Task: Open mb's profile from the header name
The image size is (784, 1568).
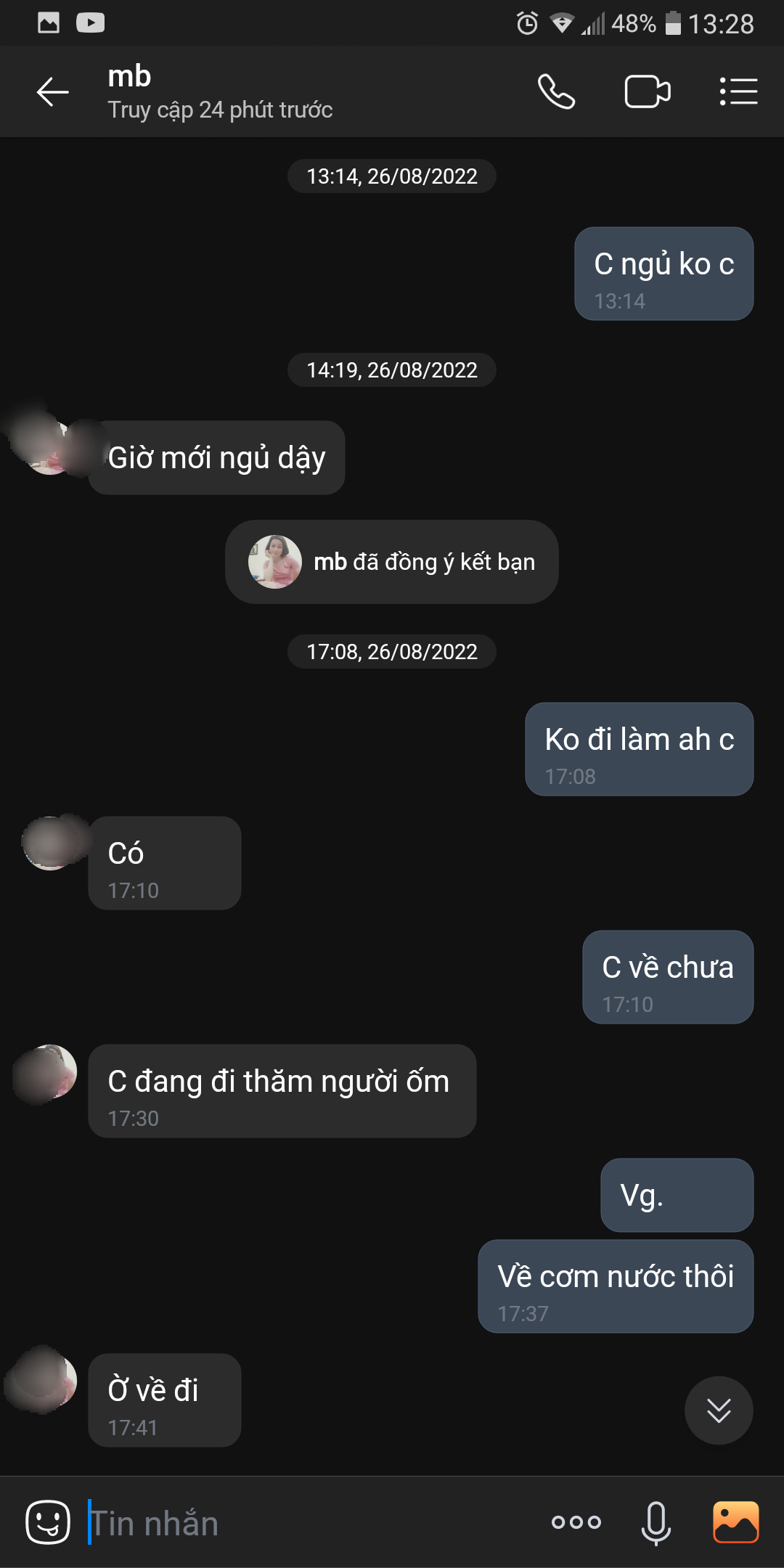Action: point(130,77)
